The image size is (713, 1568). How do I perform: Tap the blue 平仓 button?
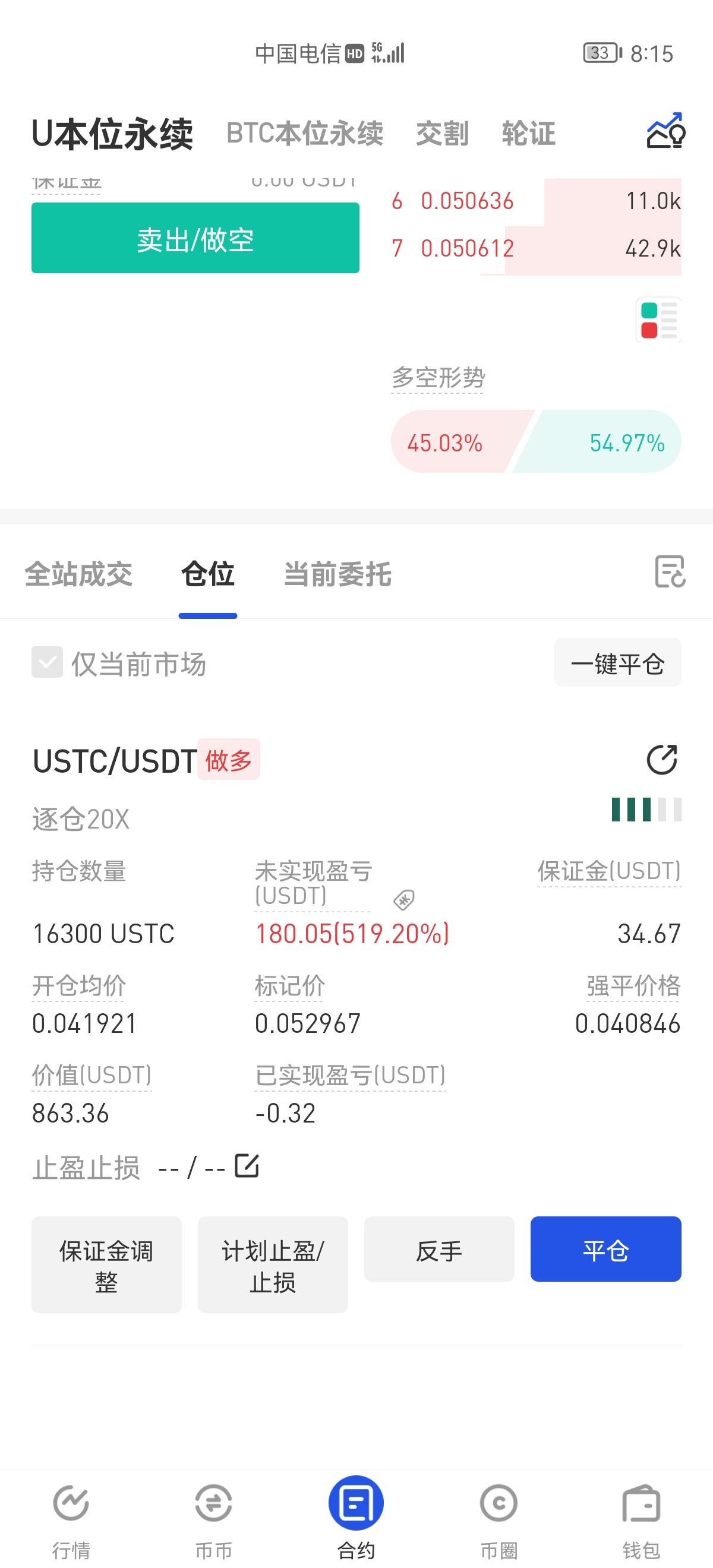tap(606, 1249)
